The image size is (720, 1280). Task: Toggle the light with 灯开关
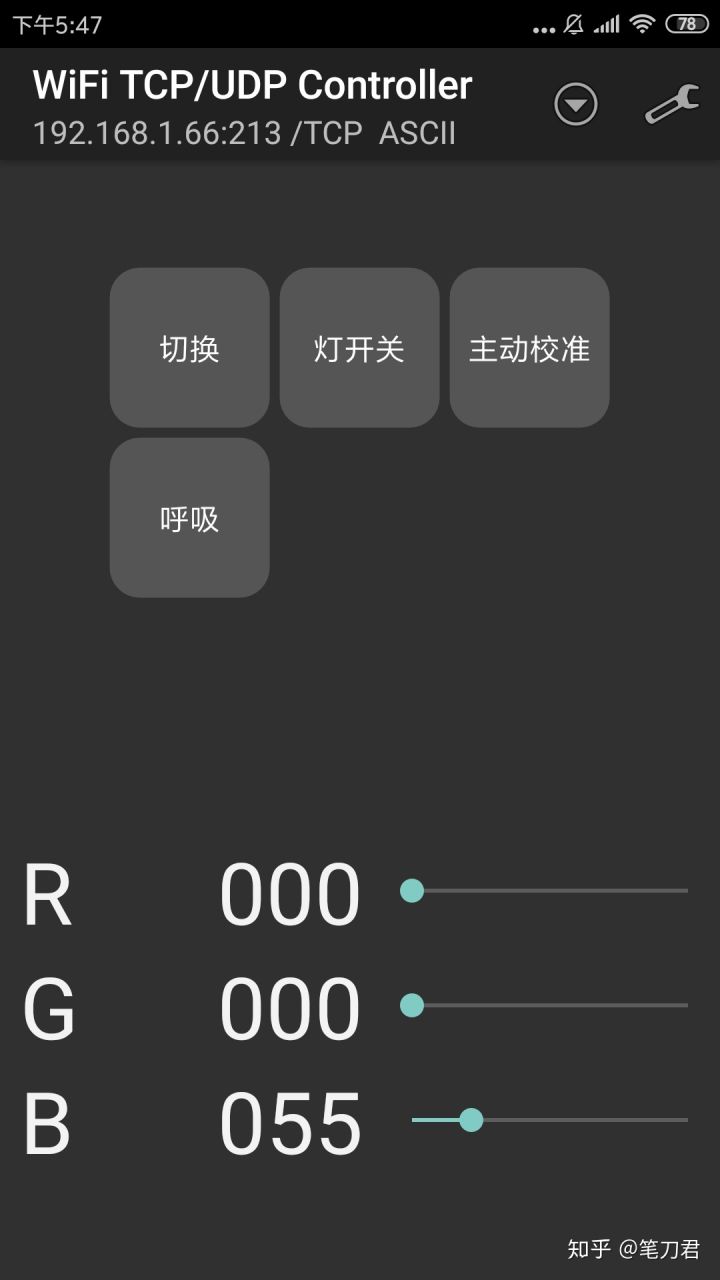click(x=360, y=348)
